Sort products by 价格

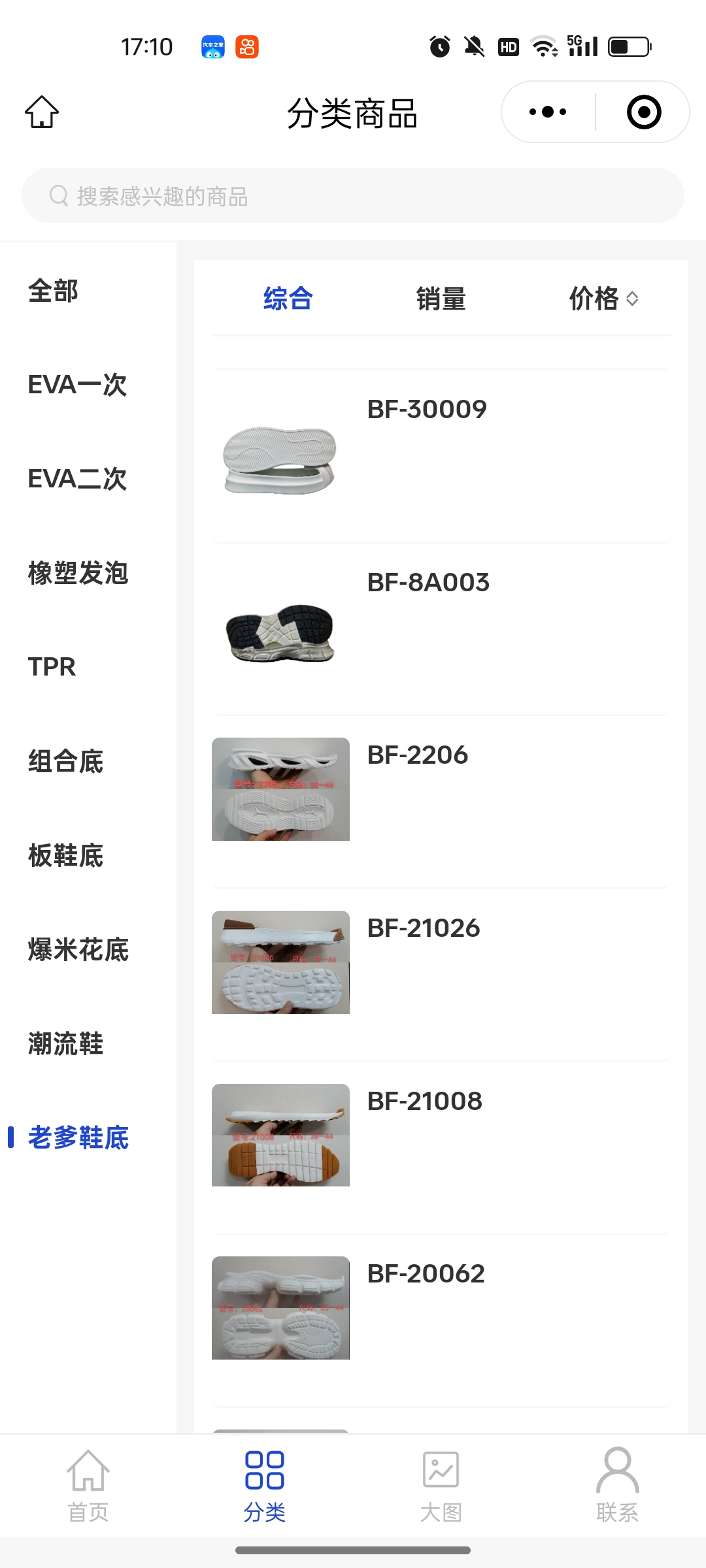tap(603, 299)
